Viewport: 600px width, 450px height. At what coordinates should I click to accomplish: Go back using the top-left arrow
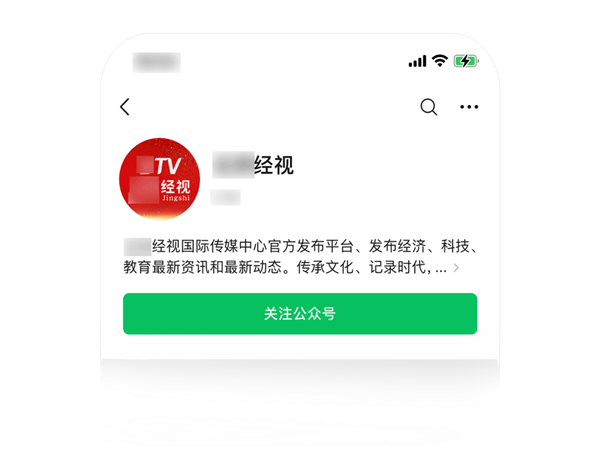pos(125,107)
